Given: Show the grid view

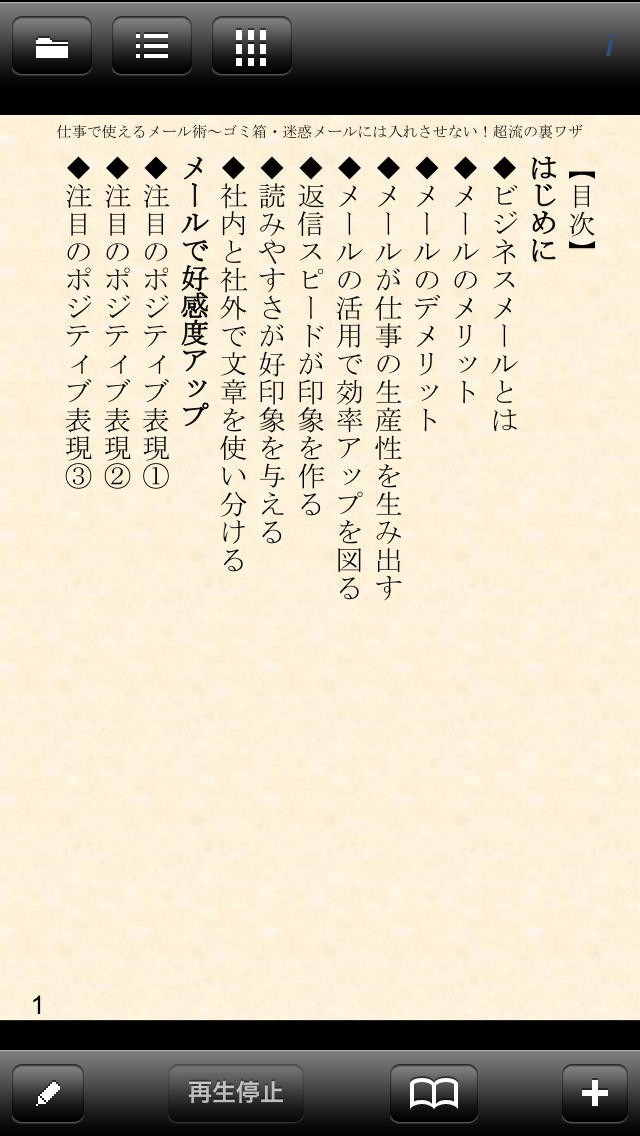Looking at the screenshot, I should [x=251, y=46].
